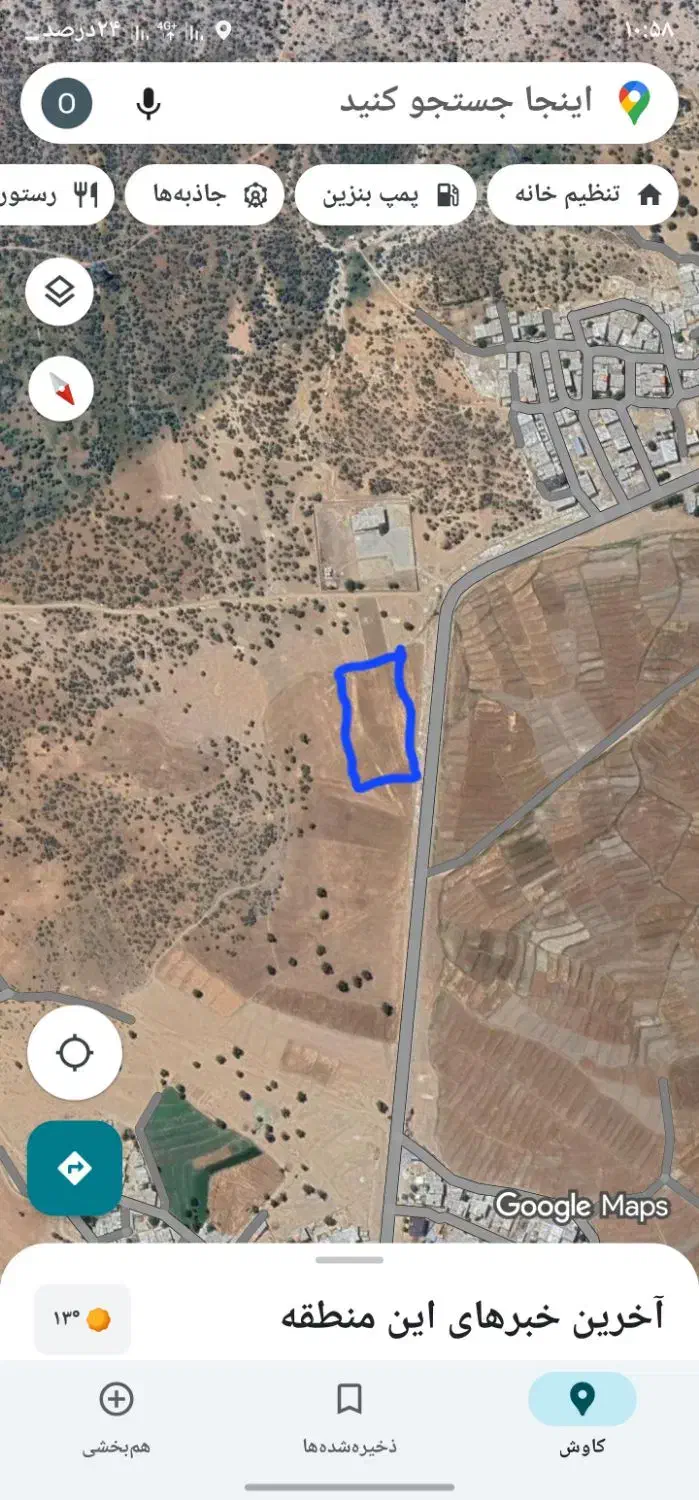Open the map layers button
The width and height of the screenshot is (699, 1500).
tap(60, 292)
